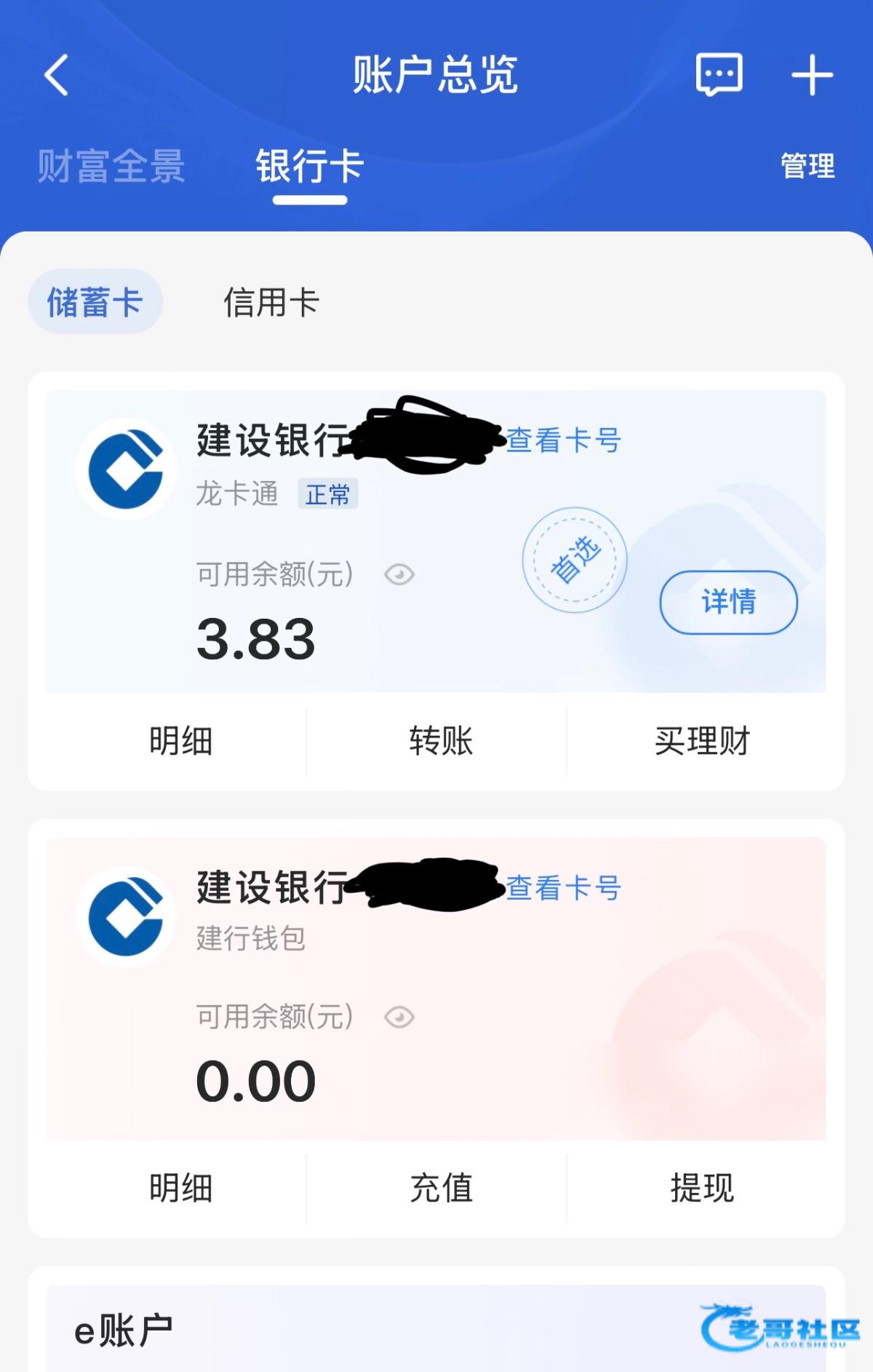Add a new account with plus icon

tap(812, 75)
